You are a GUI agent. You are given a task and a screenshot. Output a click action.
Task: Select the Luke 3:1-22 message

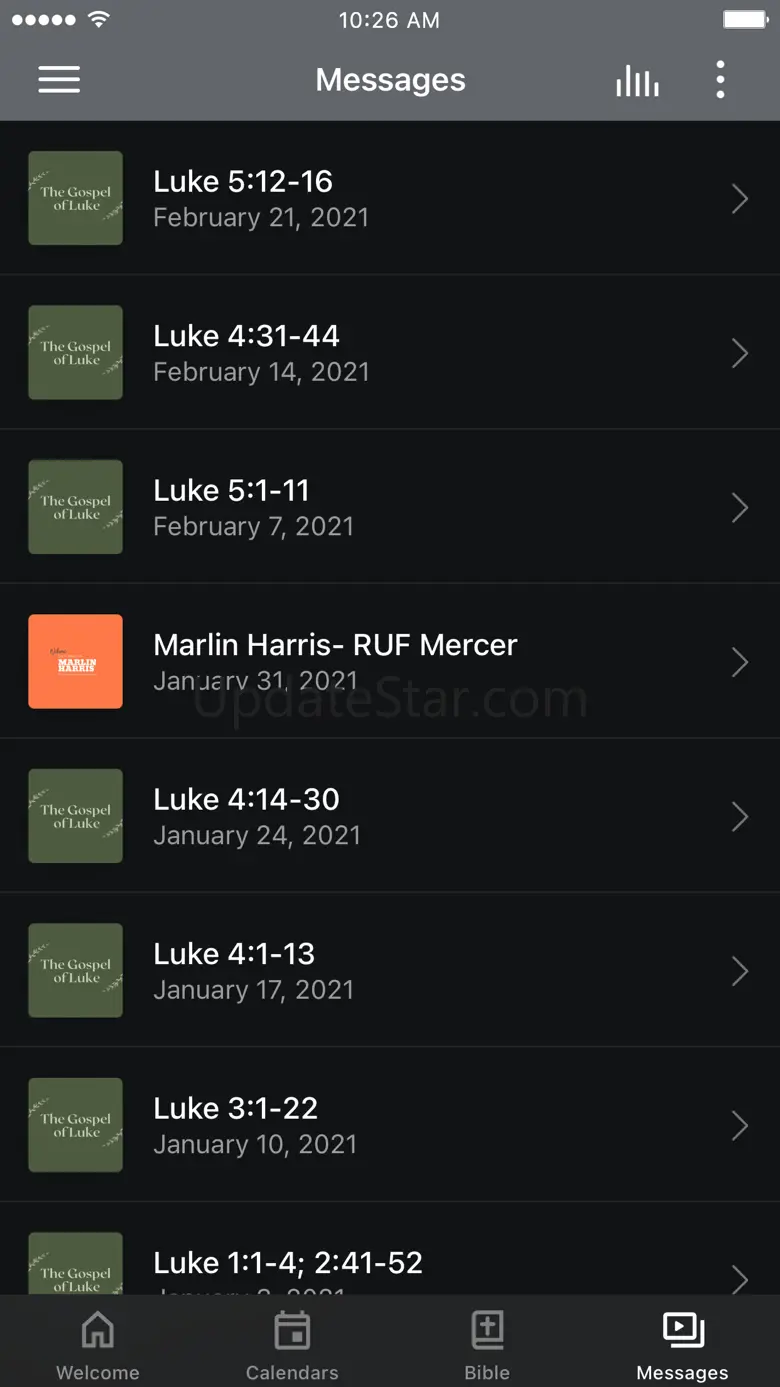(x=390, y=1125)
